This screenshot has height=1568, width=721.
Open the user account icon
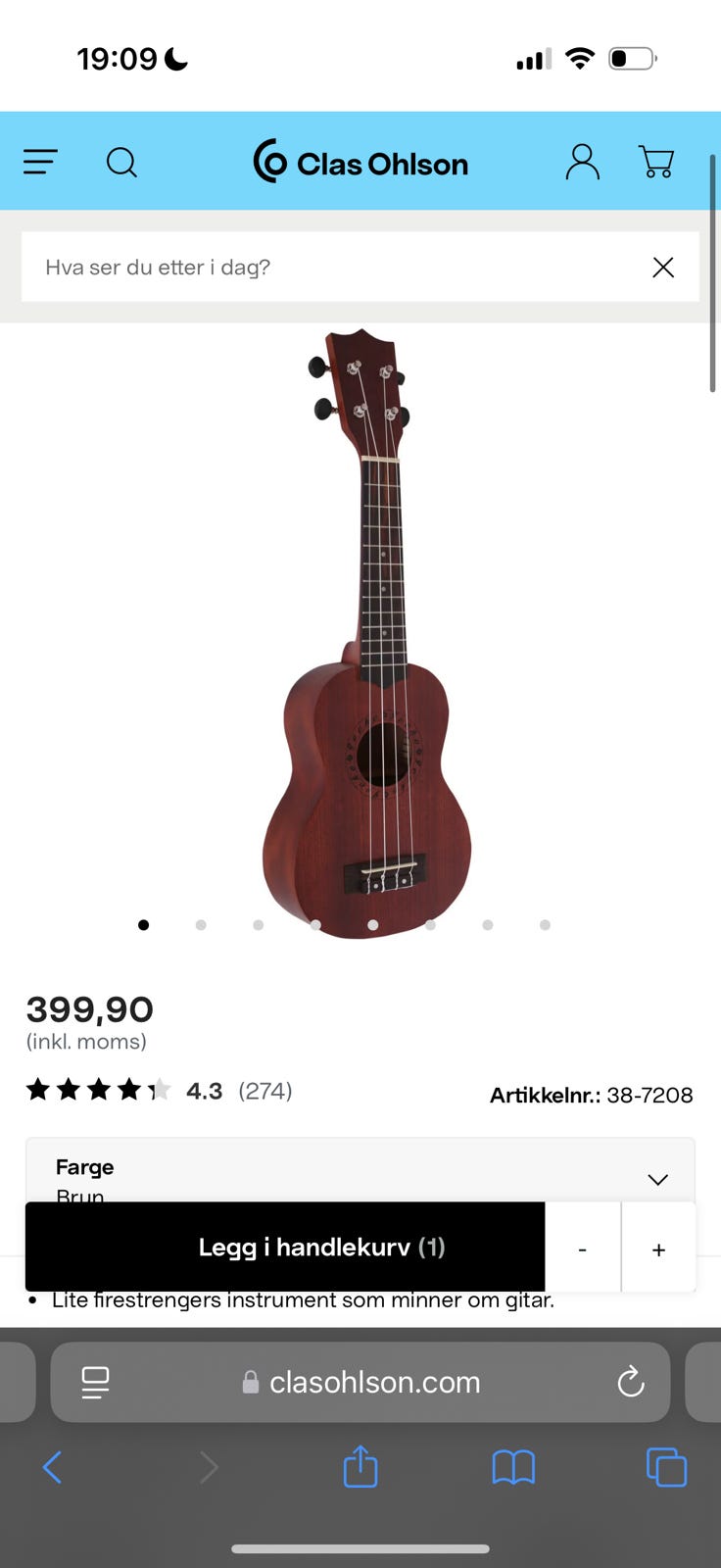(582, 162)
